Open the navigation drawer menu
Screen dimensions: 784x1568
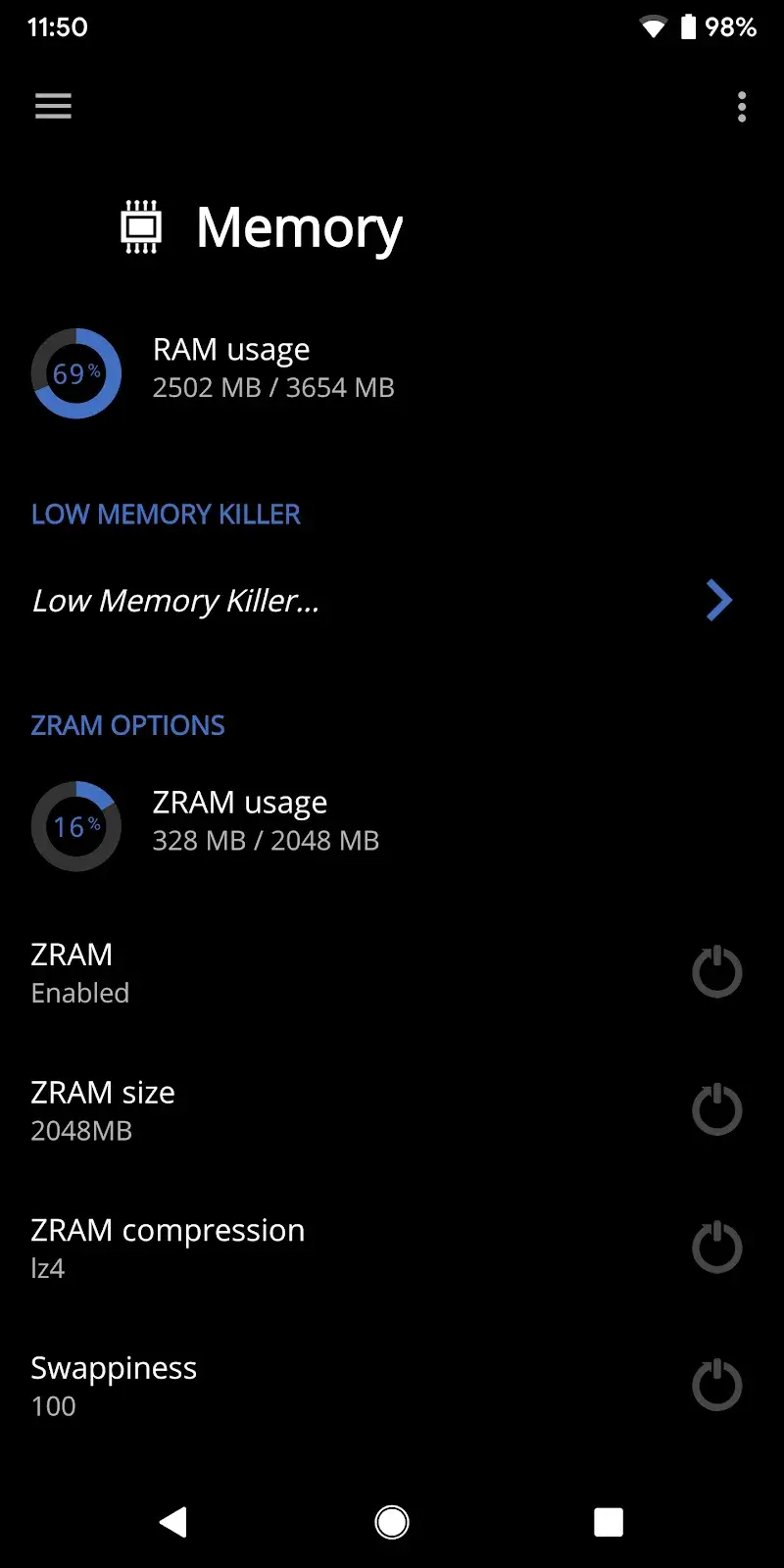pyautogui.click(x=53, y=106)
